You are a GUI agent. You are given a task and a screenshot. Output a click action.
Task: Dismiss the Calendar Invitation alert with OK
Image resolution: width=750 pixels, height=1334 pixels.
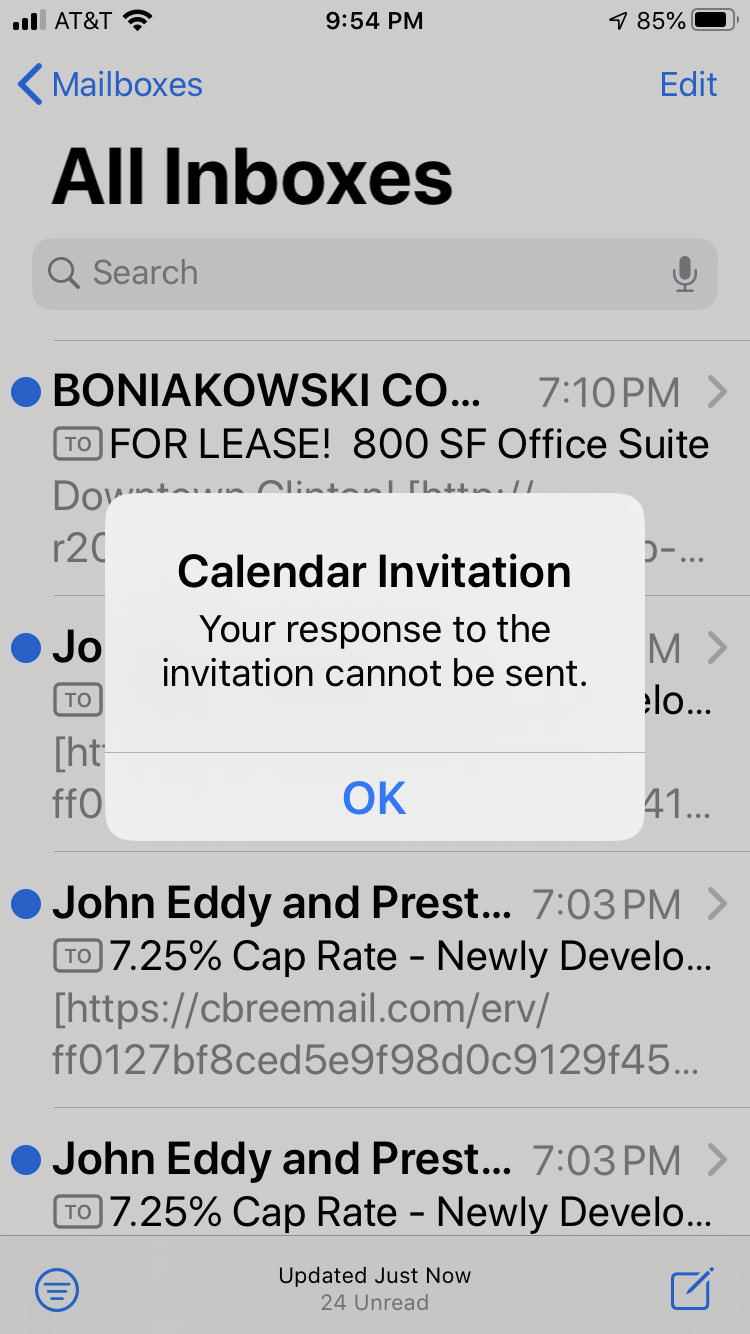(374, 798)
